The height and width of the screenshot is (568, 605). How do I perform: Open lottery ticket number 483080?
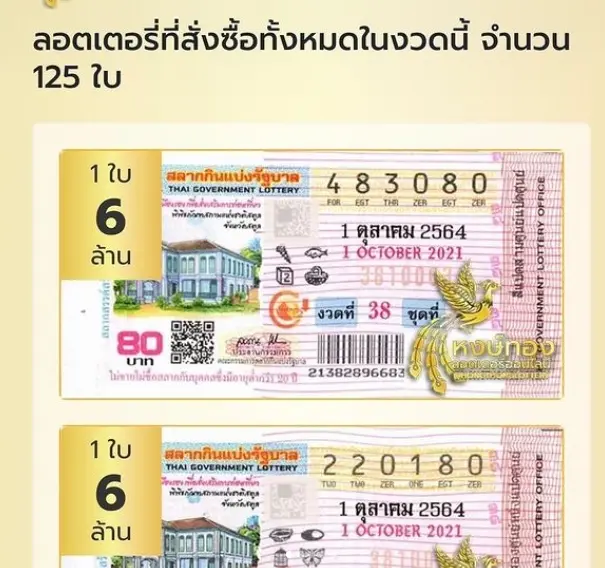pos(330,272)
